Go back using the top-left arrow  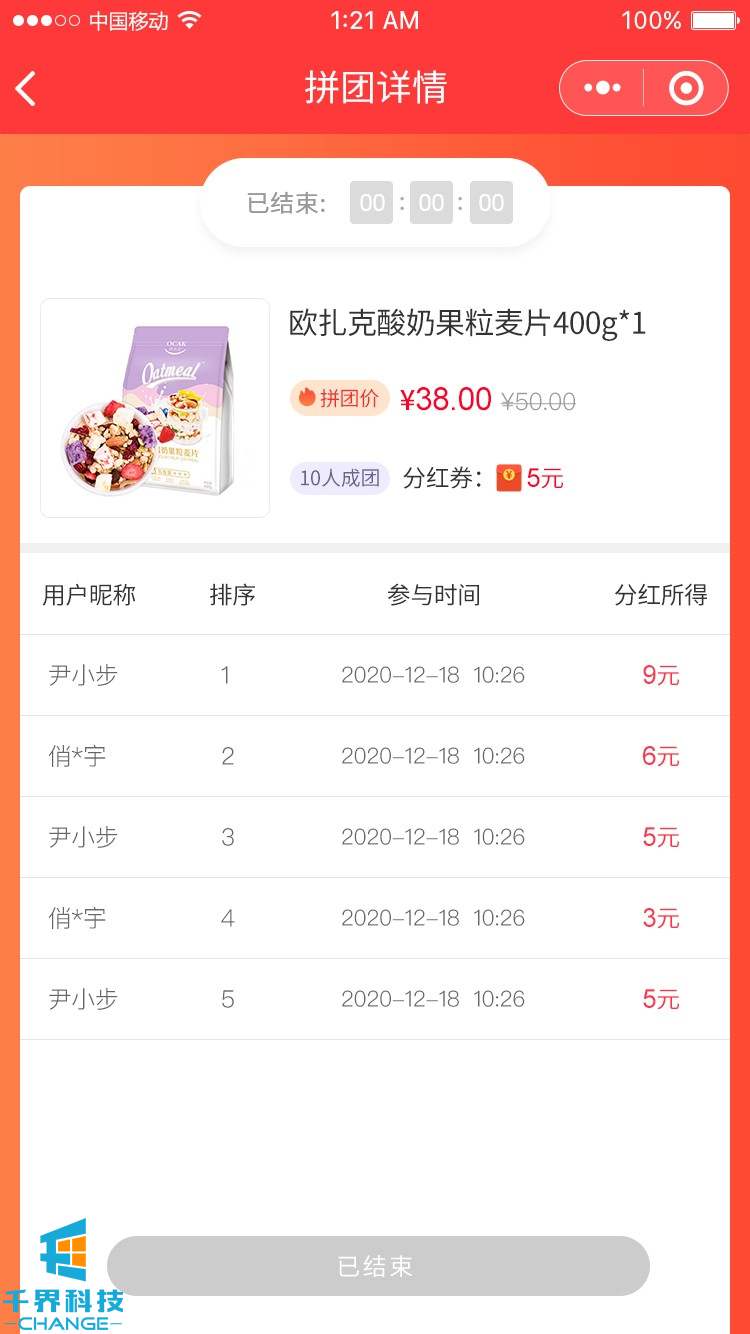click(x=27, y=89)
